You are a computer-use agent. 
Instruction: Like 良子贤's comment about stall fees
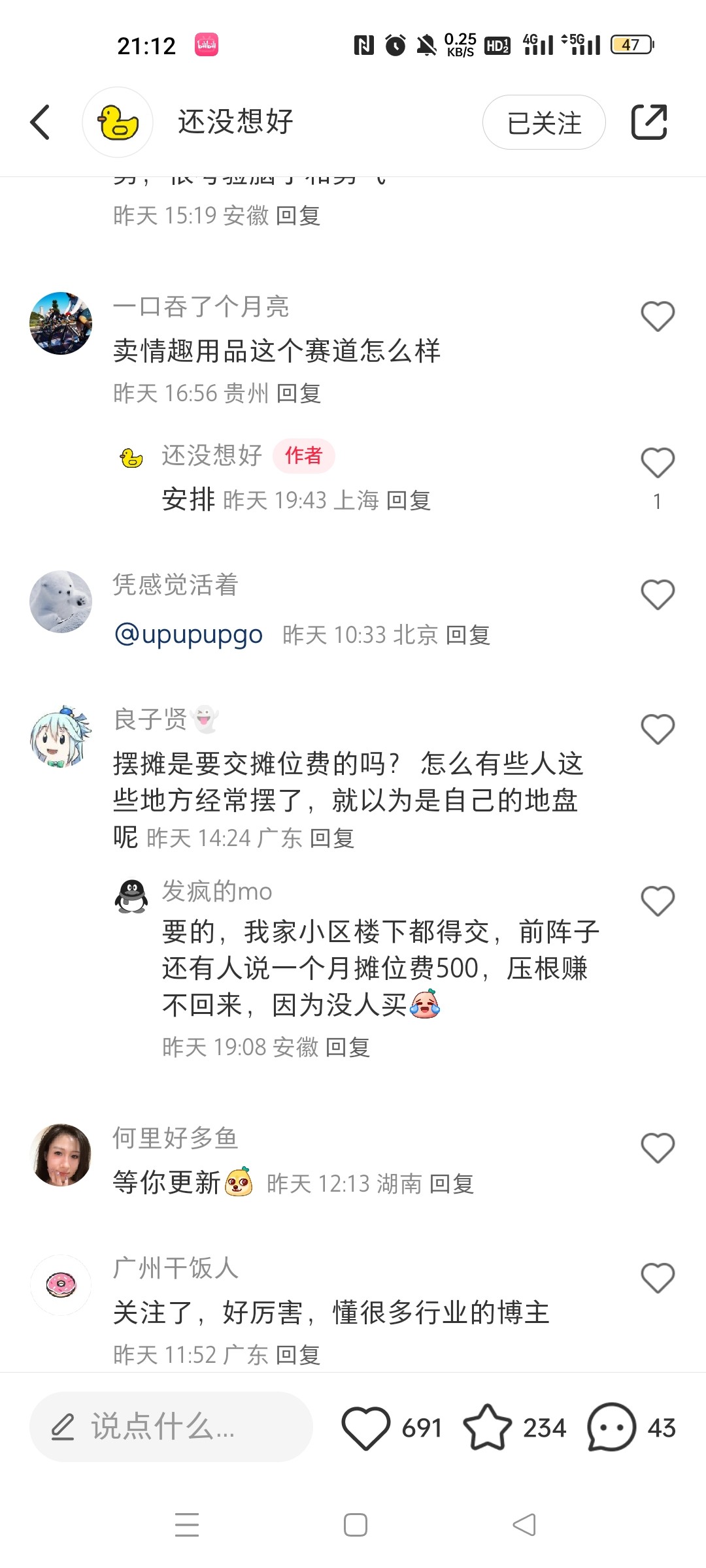pos(657,729)
